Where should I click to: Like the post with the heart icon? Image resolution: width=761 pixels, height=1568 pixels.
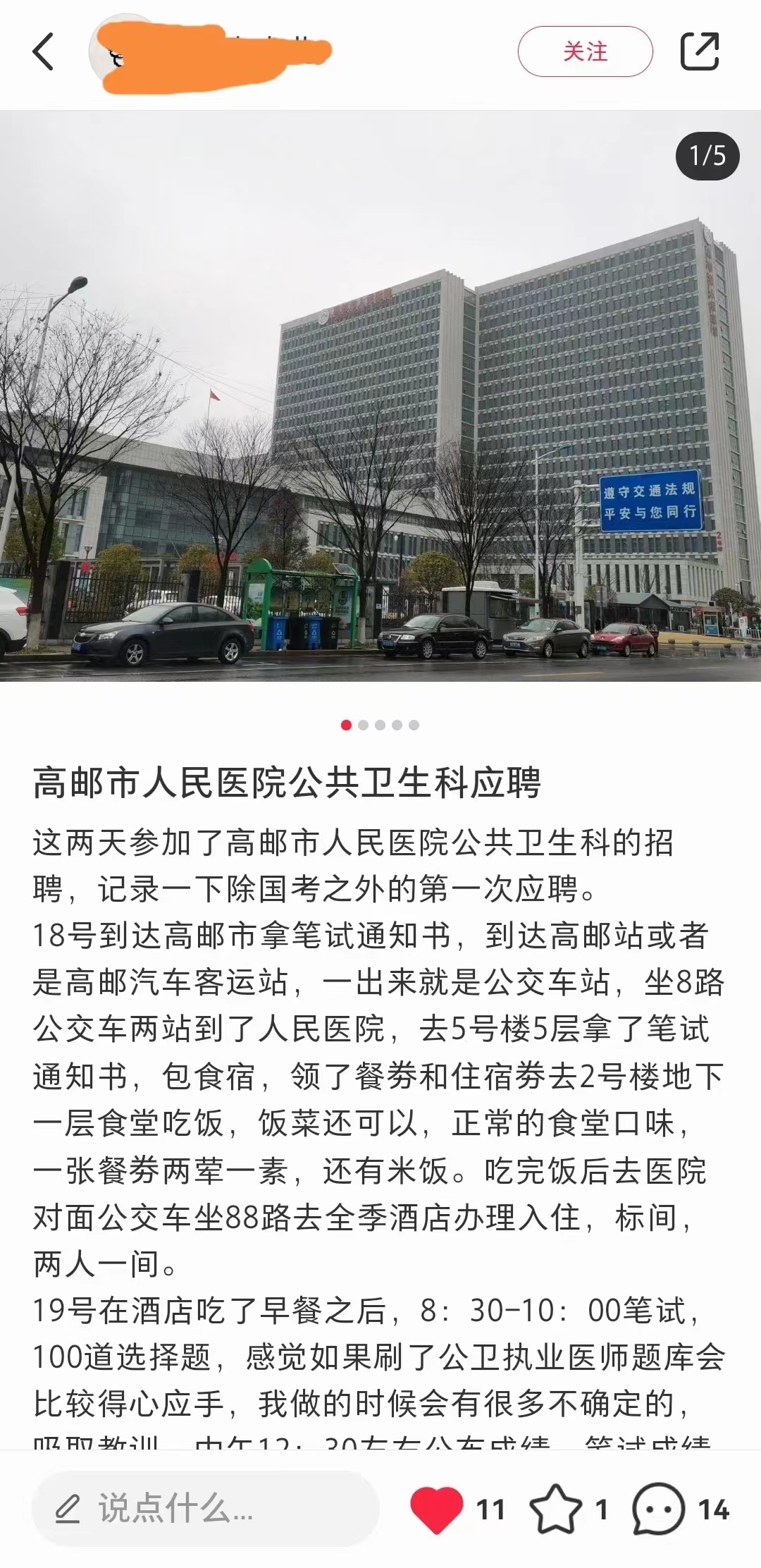click(x=436, y=1509)
